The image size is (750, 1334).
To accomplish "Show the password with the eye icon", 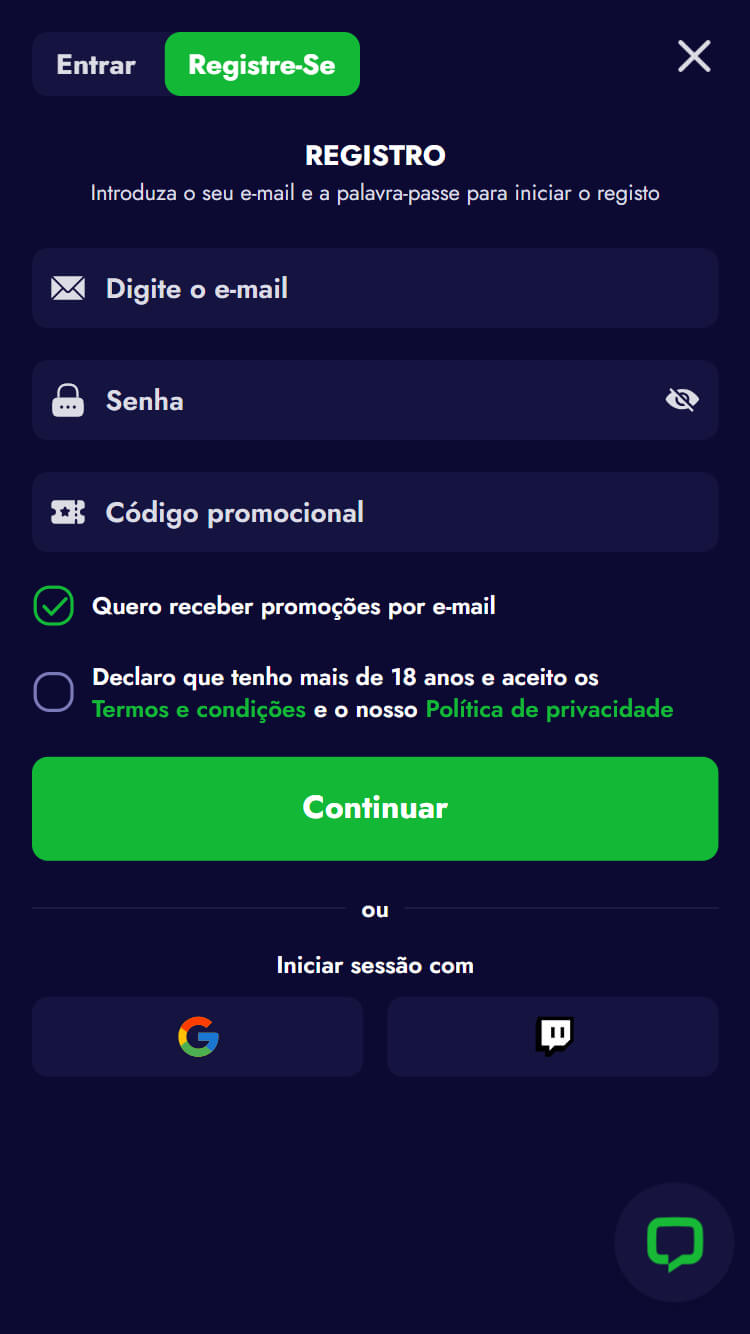I will point(682,401).
